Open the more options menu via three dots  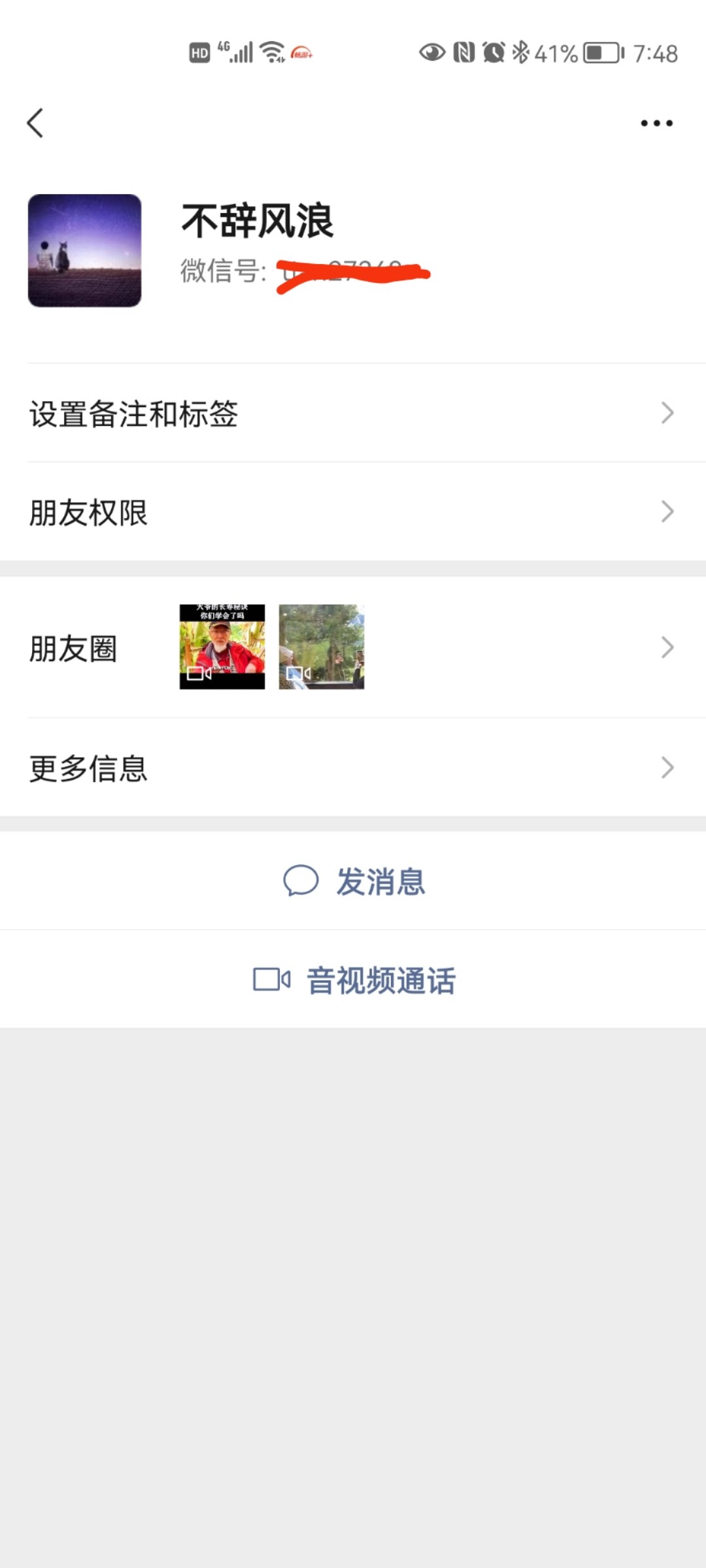pos(656,123)
